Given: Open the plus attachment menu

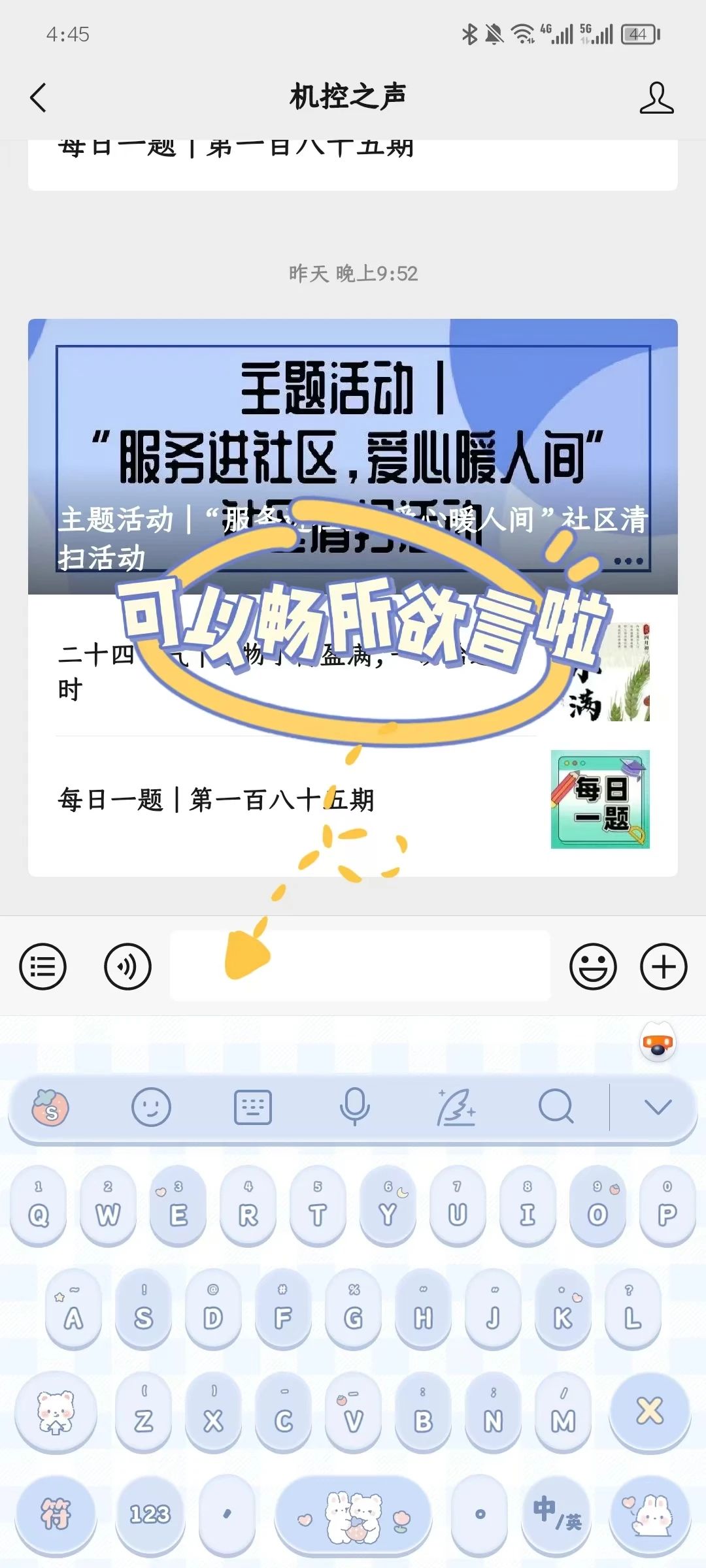Looking at the screenshot, I should pos(664,966).
